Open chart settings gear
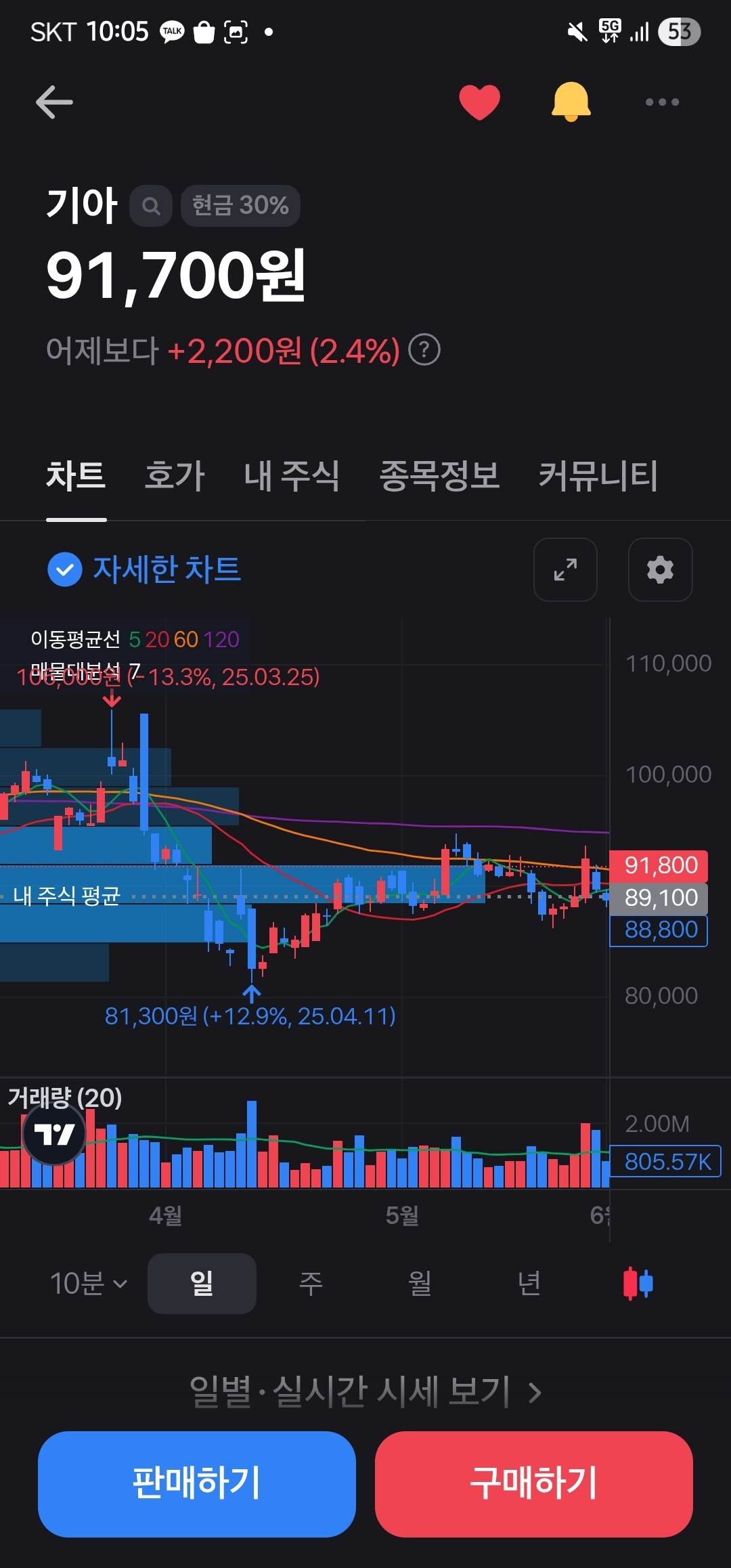Viewport: 731px width, 1568px height. tap(660, 569)
